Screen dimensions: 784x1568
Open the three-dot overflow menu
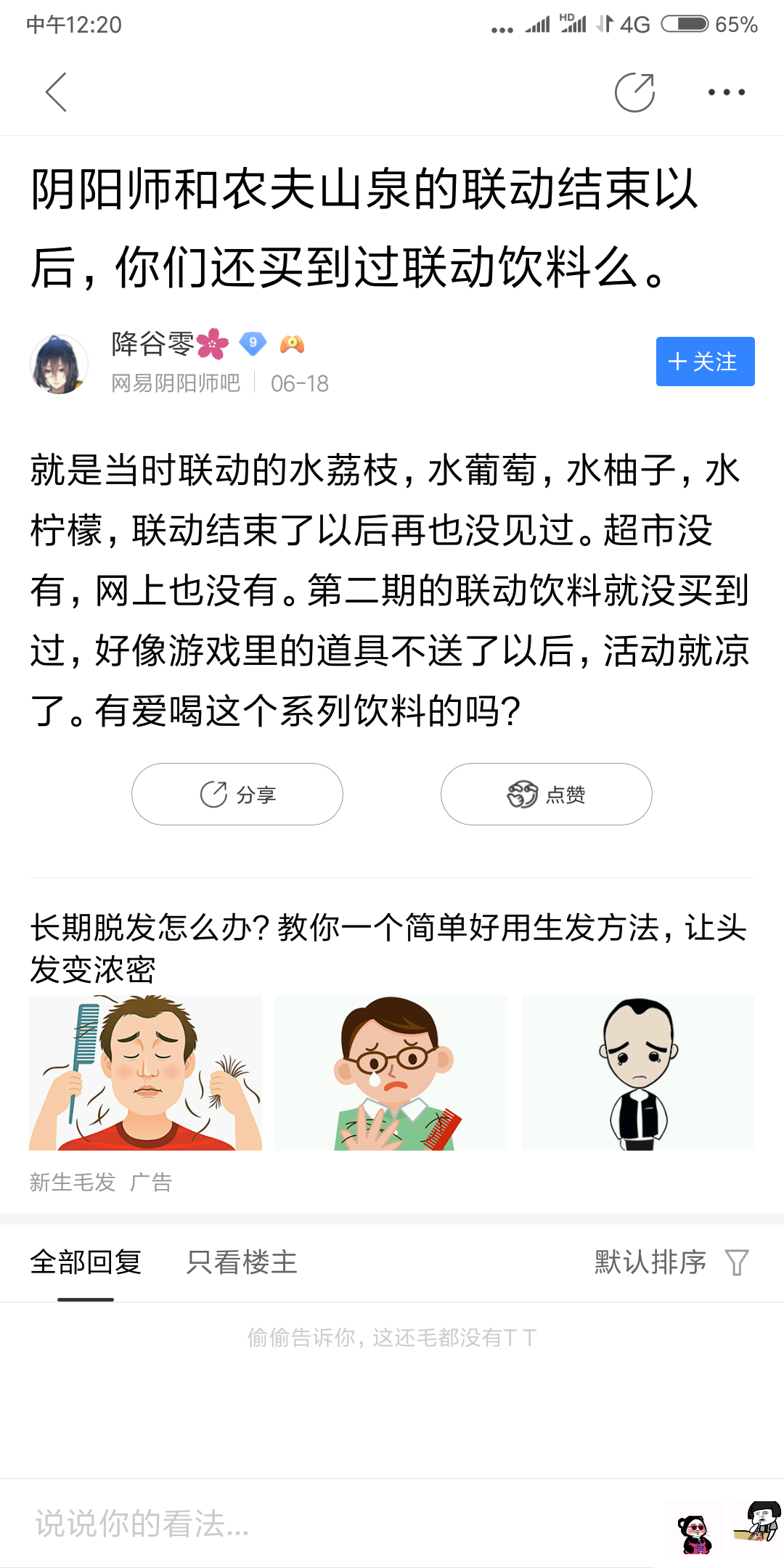point(726,92)
